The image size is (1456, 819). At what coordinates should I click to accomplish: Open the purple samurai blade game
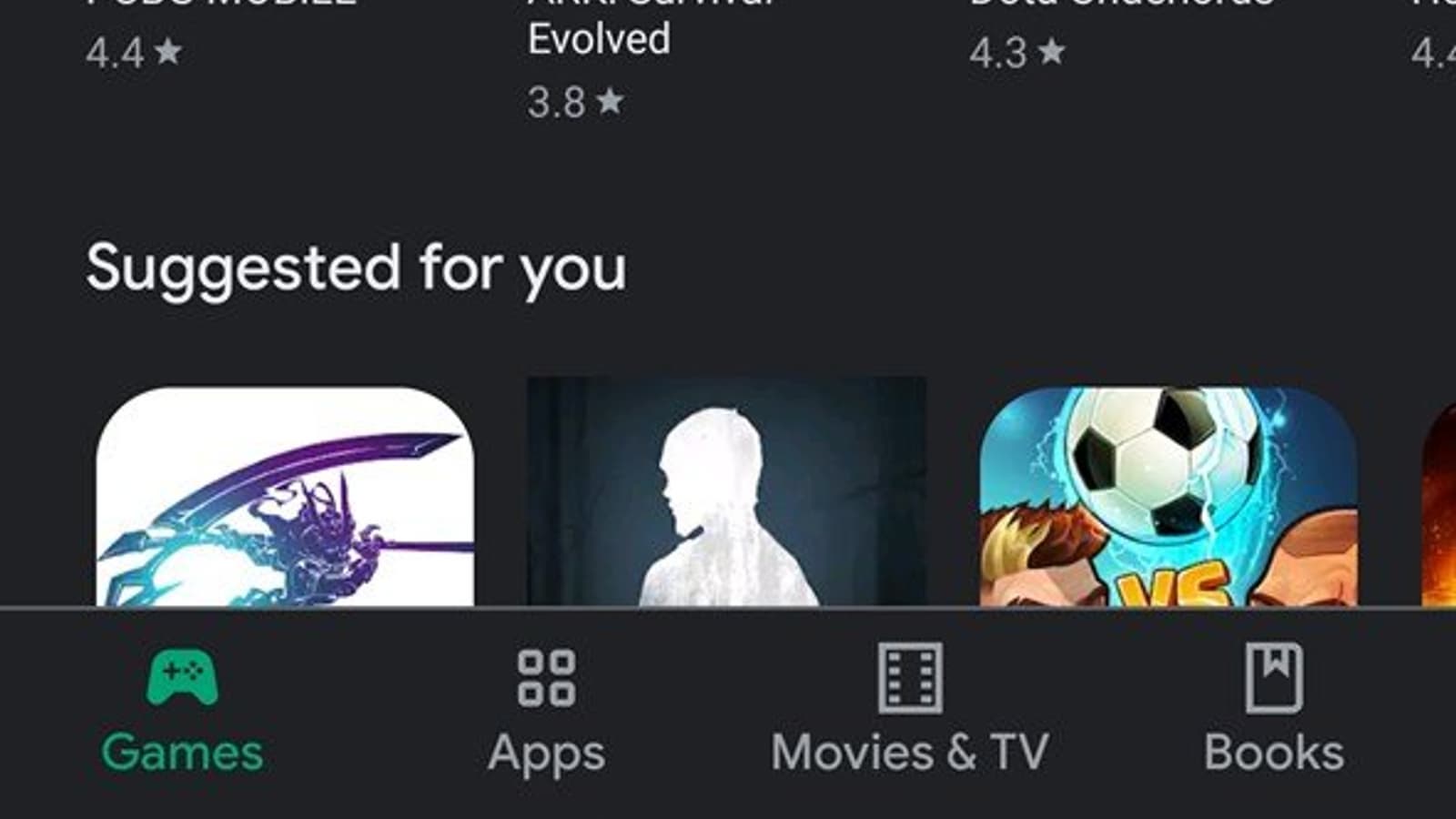pyautogui.click(x=285, y=497)
